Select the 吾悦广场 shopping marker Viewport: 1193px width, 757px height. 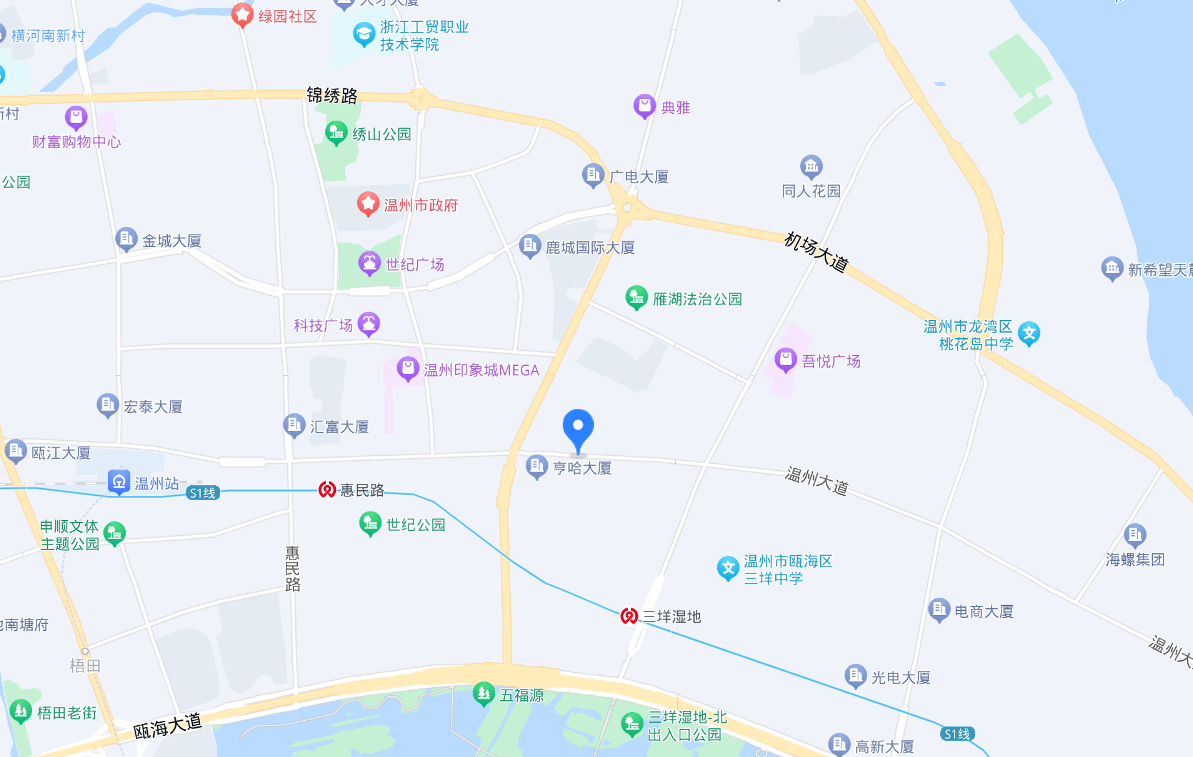point(786,360)
